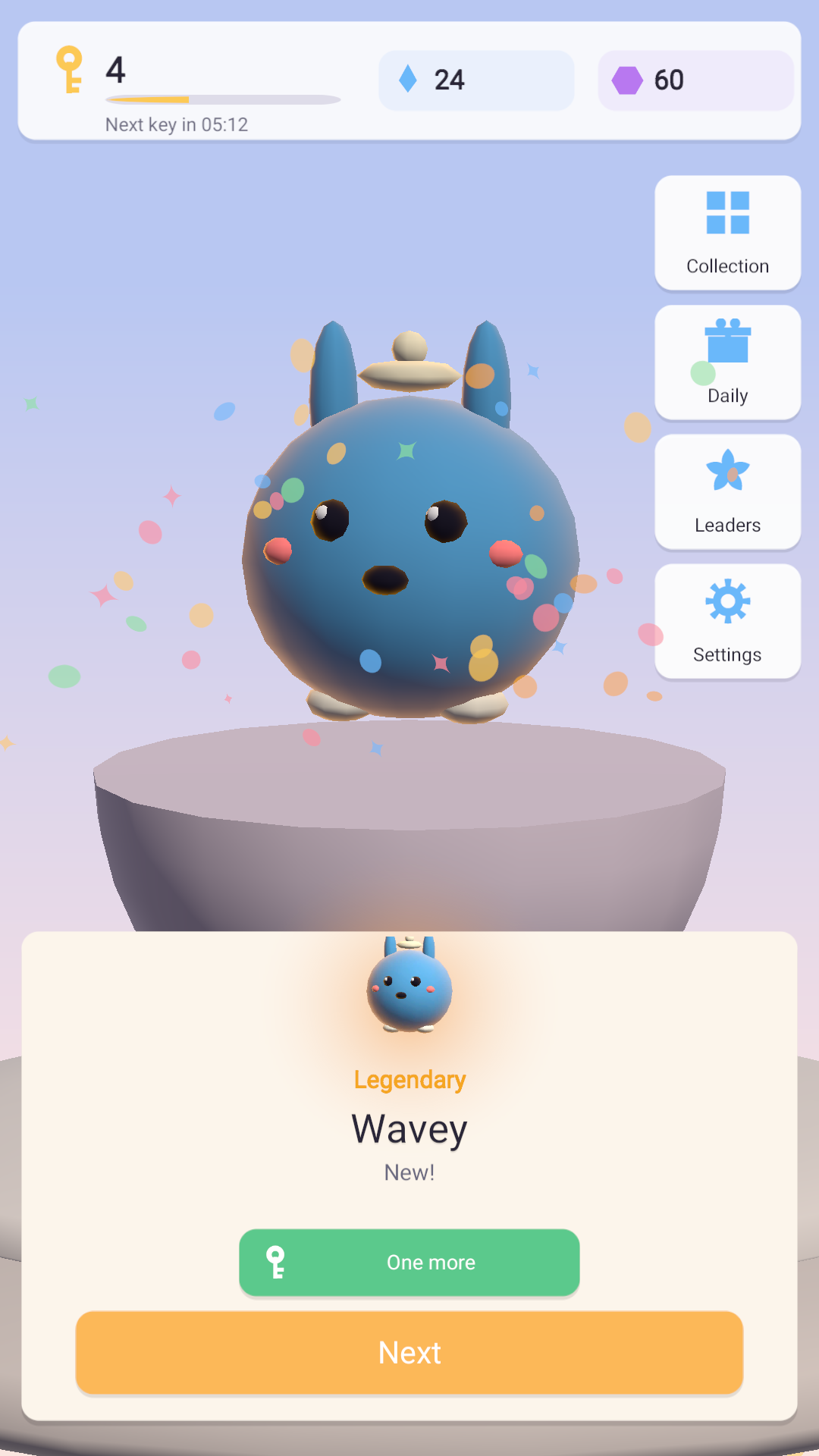Tap the blue diamond balance showing 24
The image size is (819, 1456).
476,80
